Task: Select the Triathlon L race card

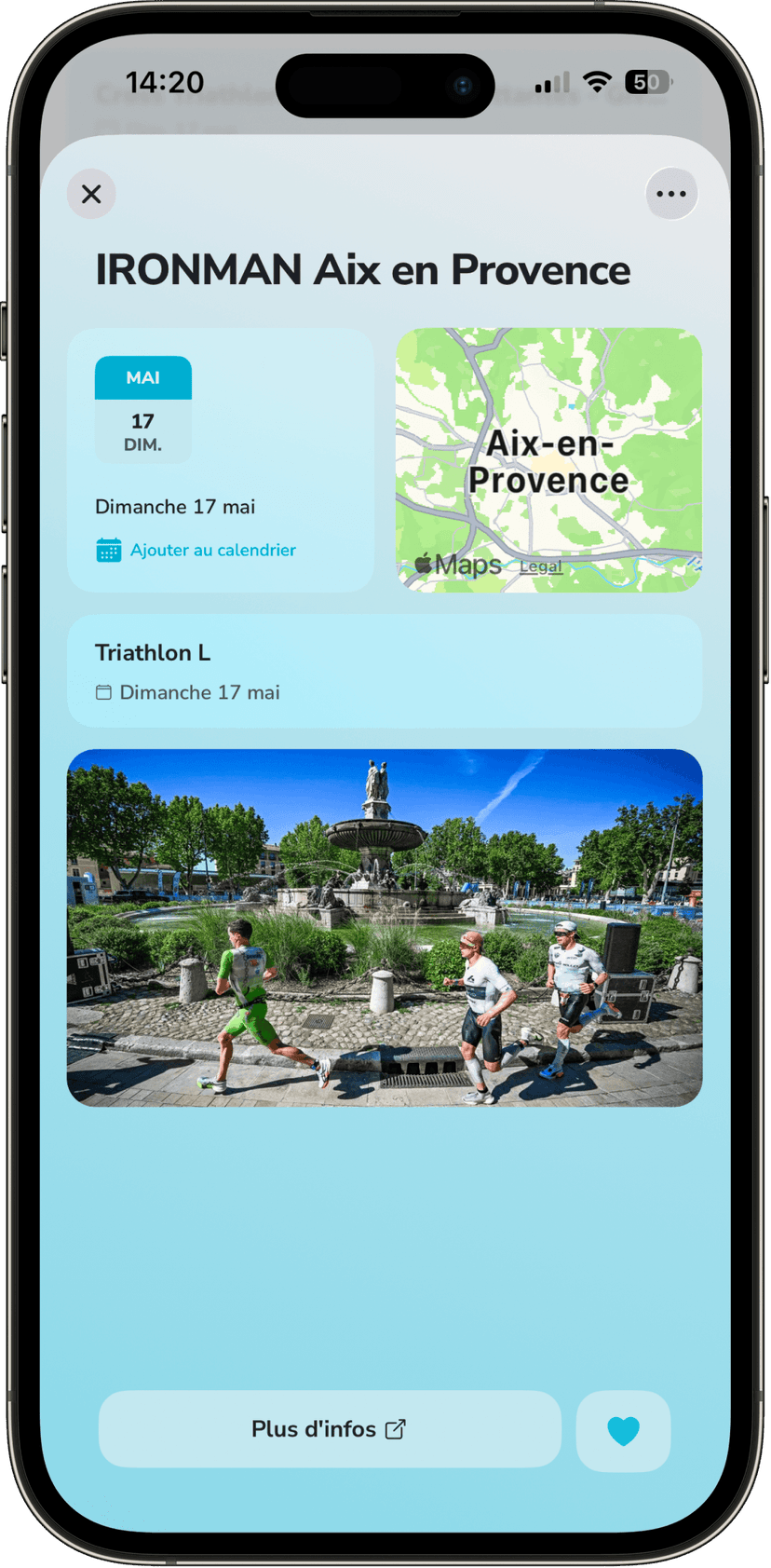Action: (385, 671)
